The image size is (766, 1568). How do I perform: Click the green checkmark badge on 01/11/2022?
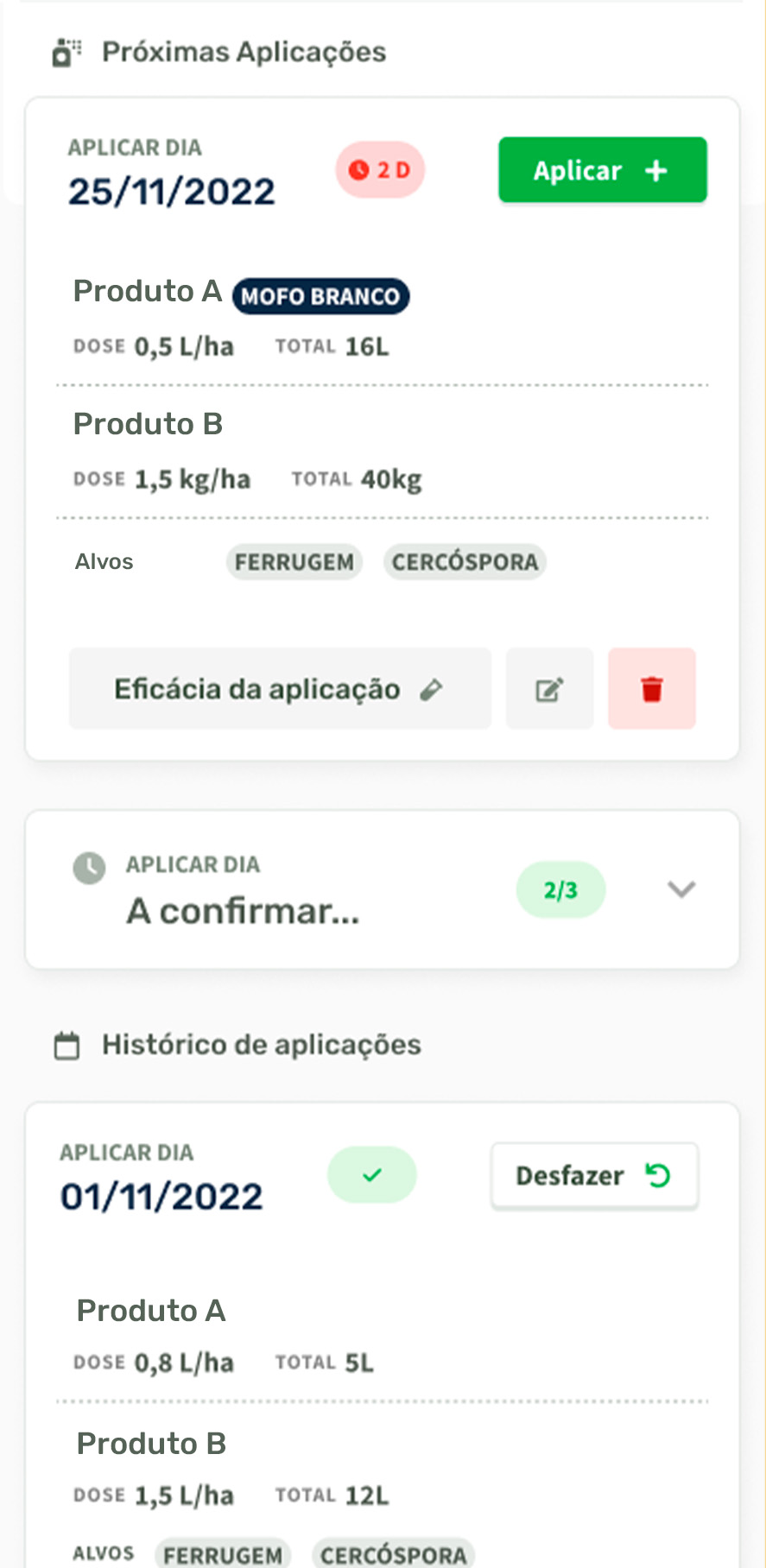point(371,1173)
